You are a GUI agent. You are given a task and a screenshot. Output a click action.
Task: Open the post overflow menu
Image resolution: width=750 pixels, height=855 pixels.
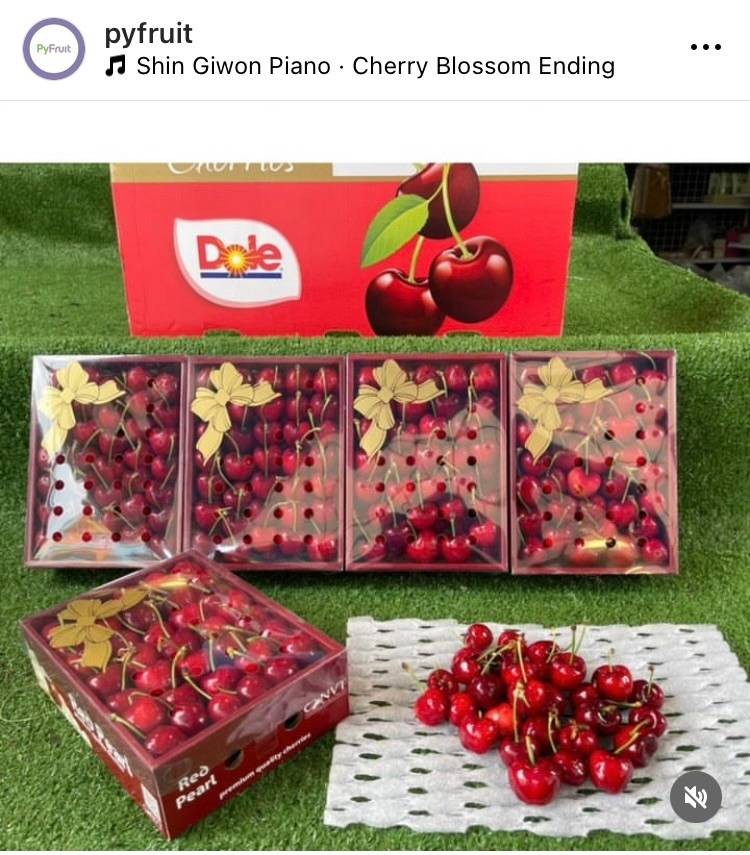[706, 47]
